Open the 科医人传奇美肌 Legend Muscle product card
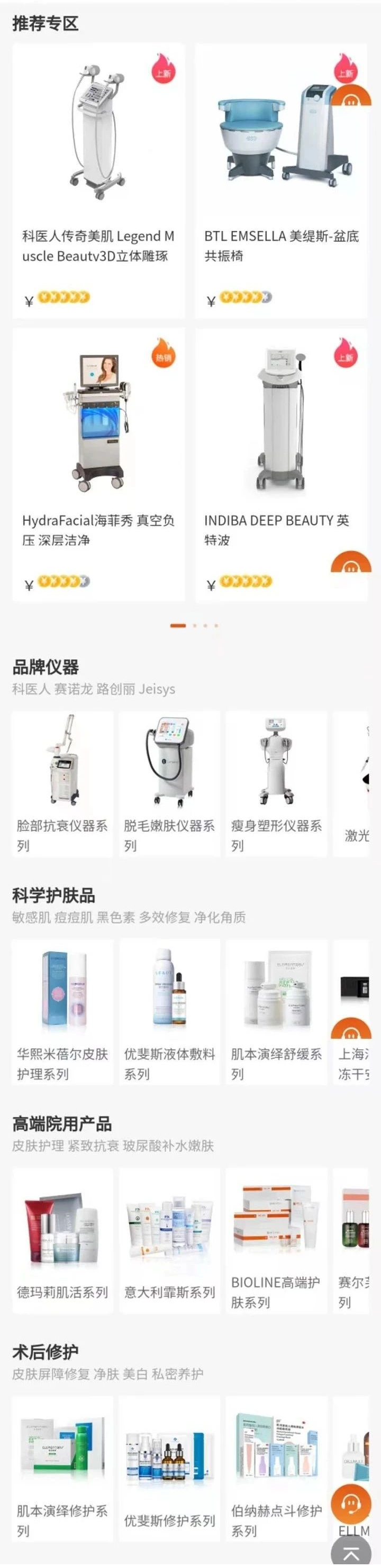Image resolution: width=381 pixels, height=1568 pixels. point(98,181)
